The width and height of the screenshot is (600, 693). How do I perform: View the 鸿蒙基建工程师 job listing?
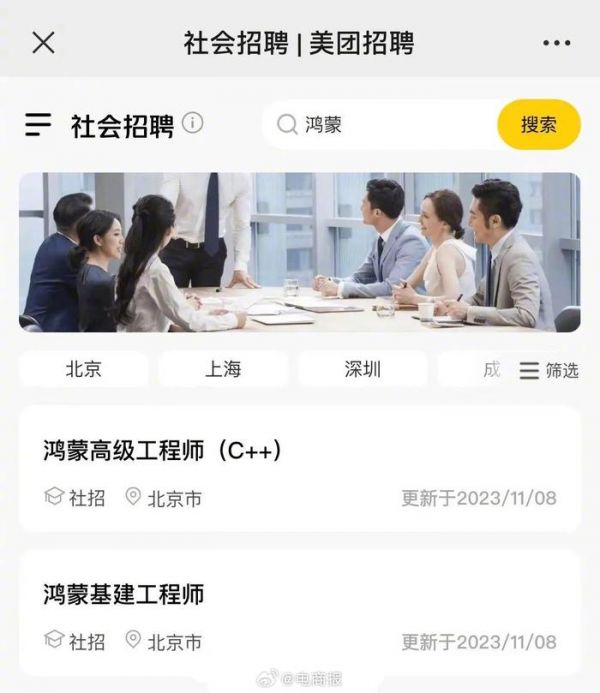point(299,612)
